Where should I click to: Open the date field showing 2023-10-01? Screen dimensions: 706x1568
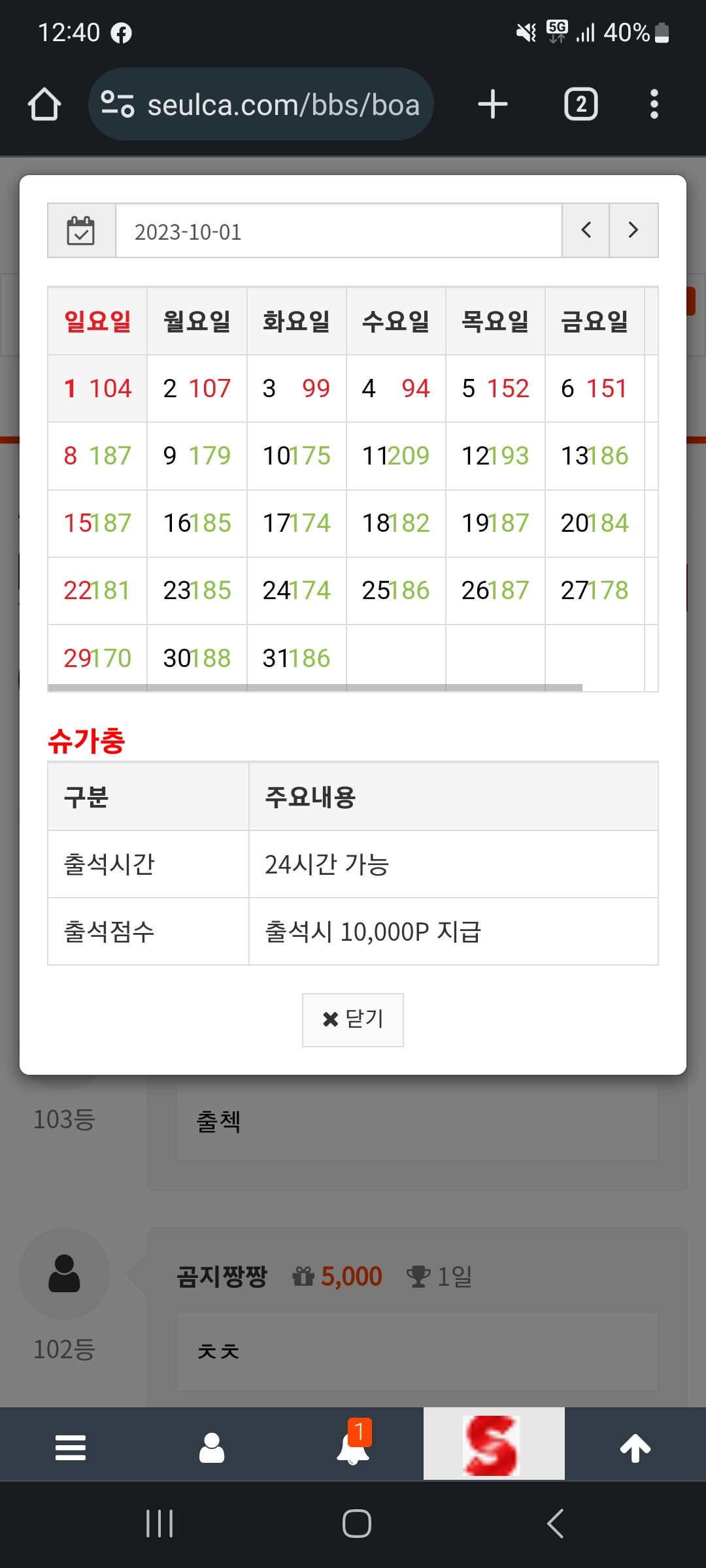pyautogui.click(x=339, y=231)
